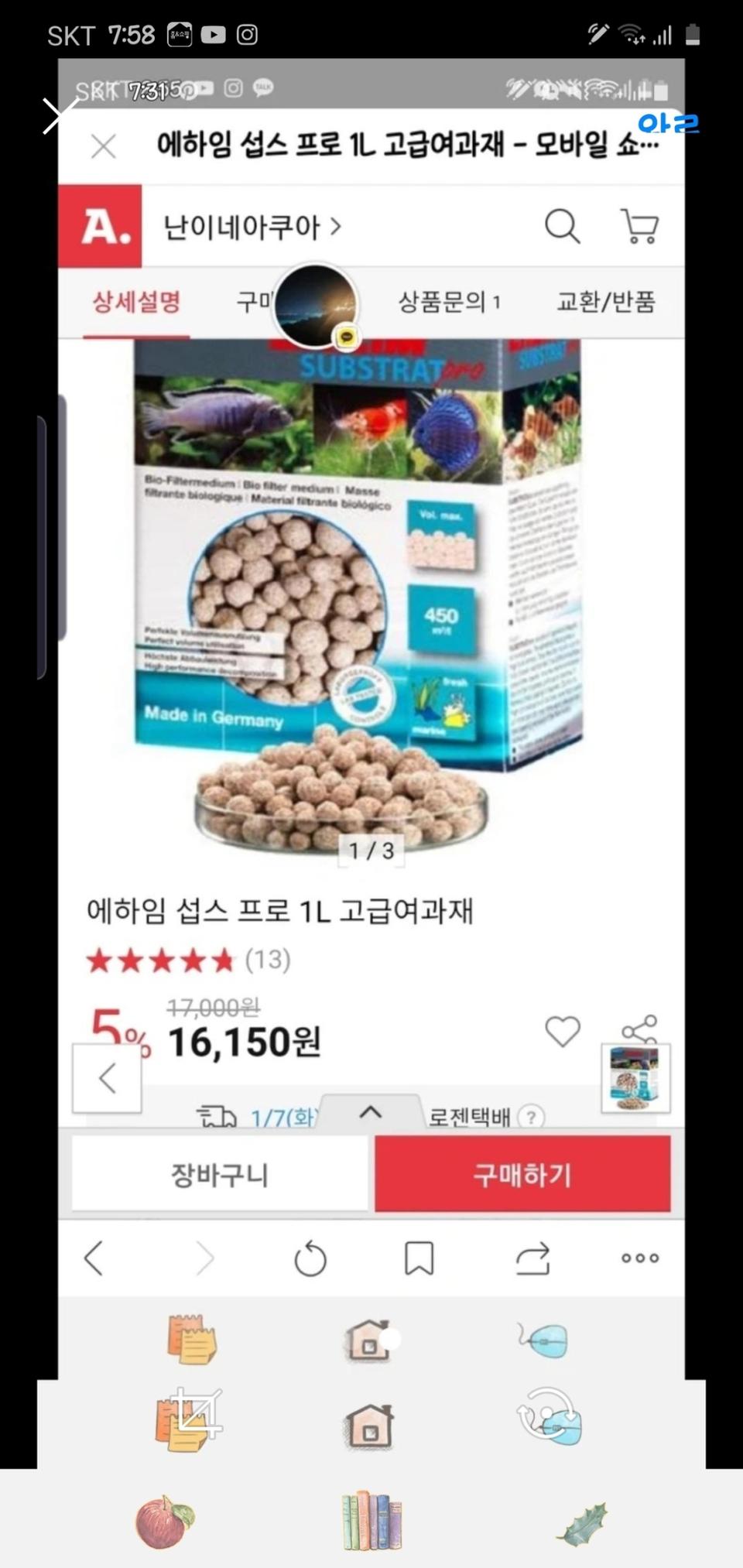Tap the 장바구니 cart button
Screen dimensions: 743x1568
tap(219, 1174)
